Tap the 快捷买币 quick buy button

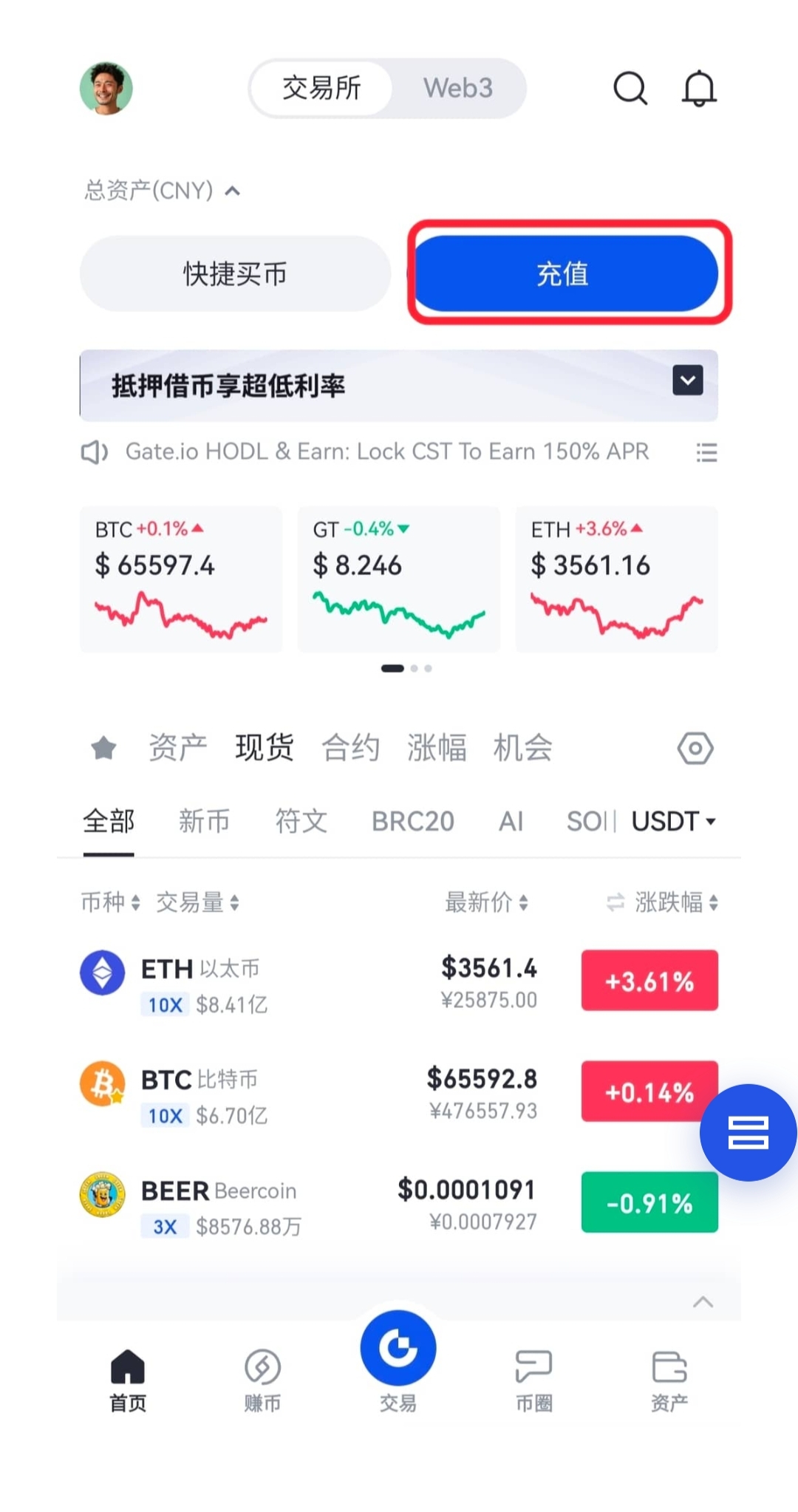point(235,273)
